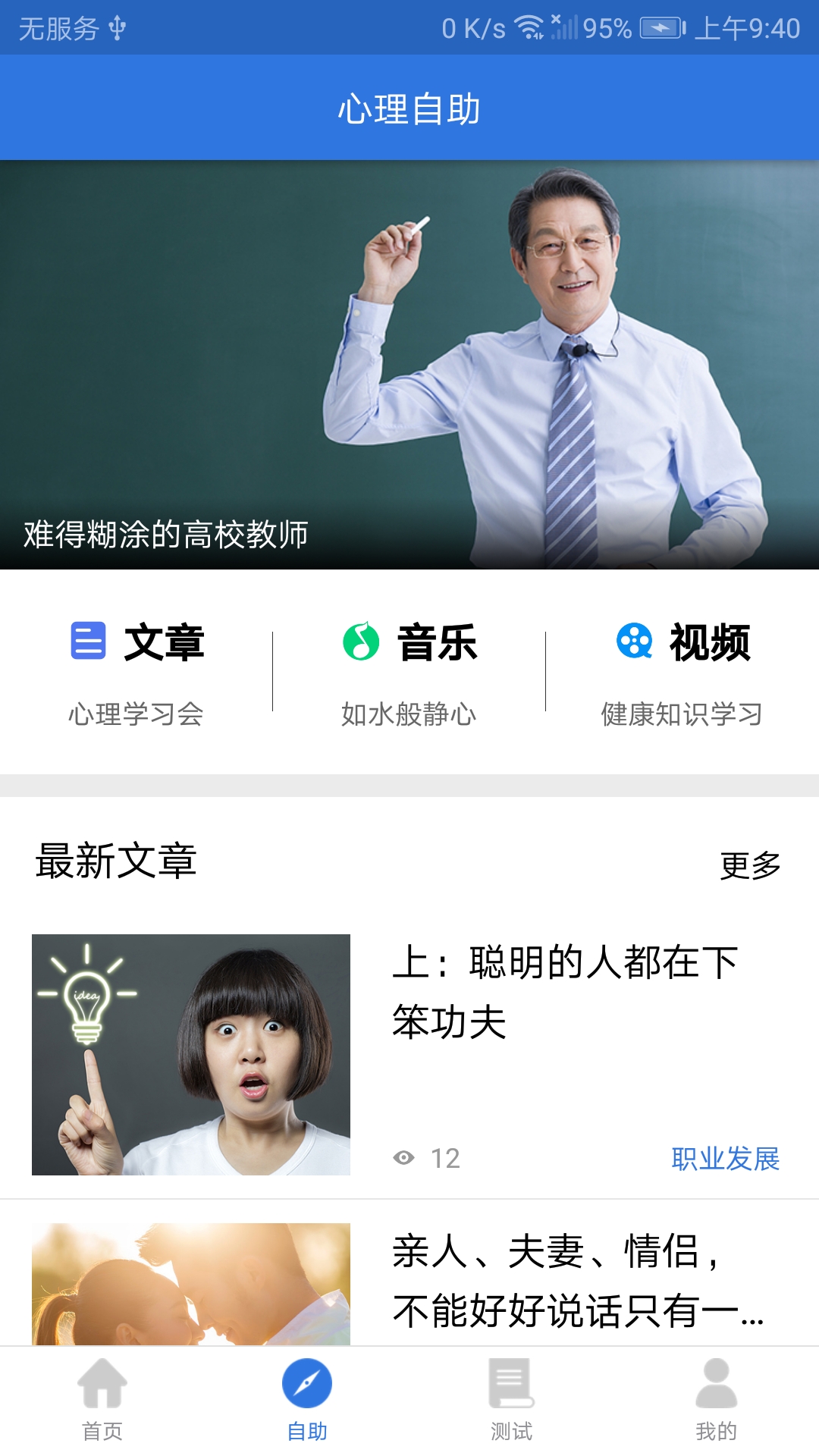Click the battery indicator showing 95%
The width and height of the screenshot is (819, 1456).
point(659,27)
